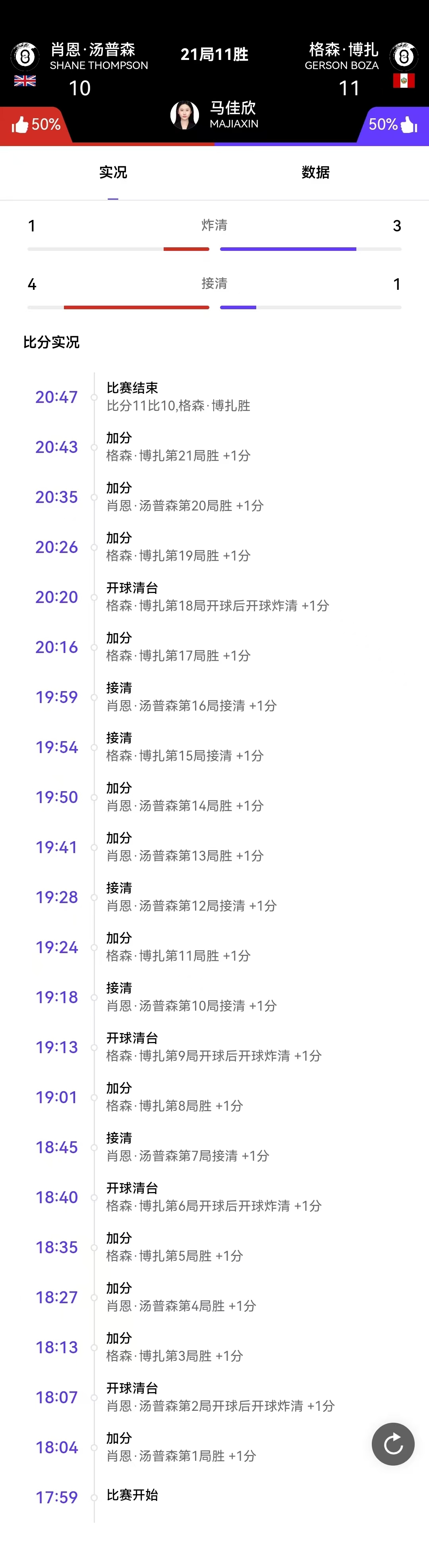View referee 马佳欣's profile photo
The image size is (429, 1568).
(185, 115)
